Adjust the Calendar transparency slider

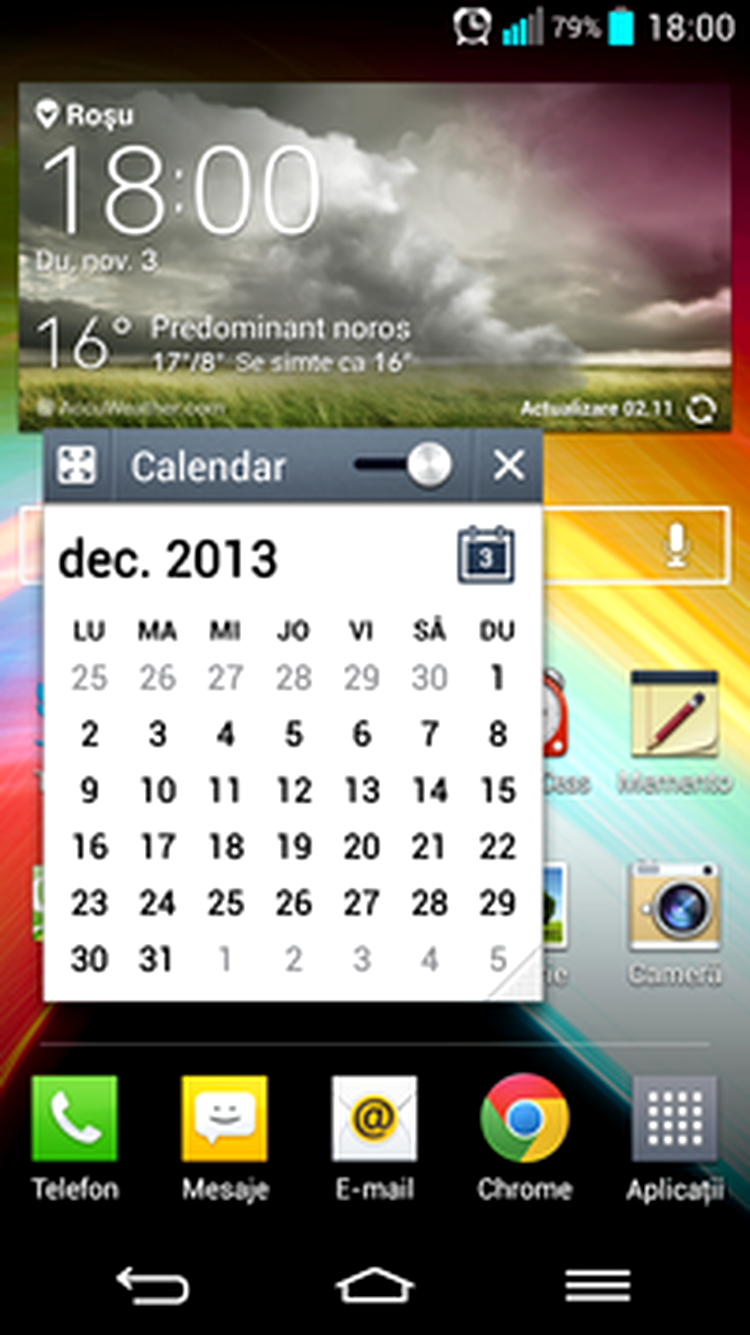coord(428,465)
